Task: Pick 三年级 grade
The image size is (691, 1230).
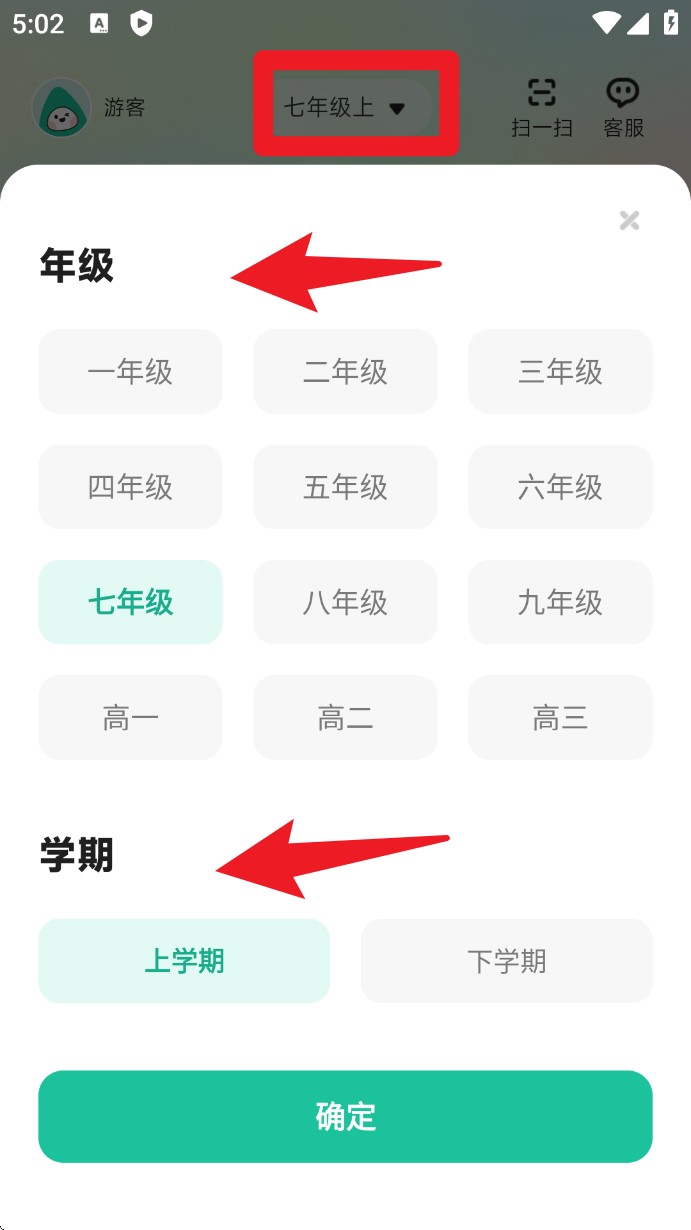Action: click(560, 372)
